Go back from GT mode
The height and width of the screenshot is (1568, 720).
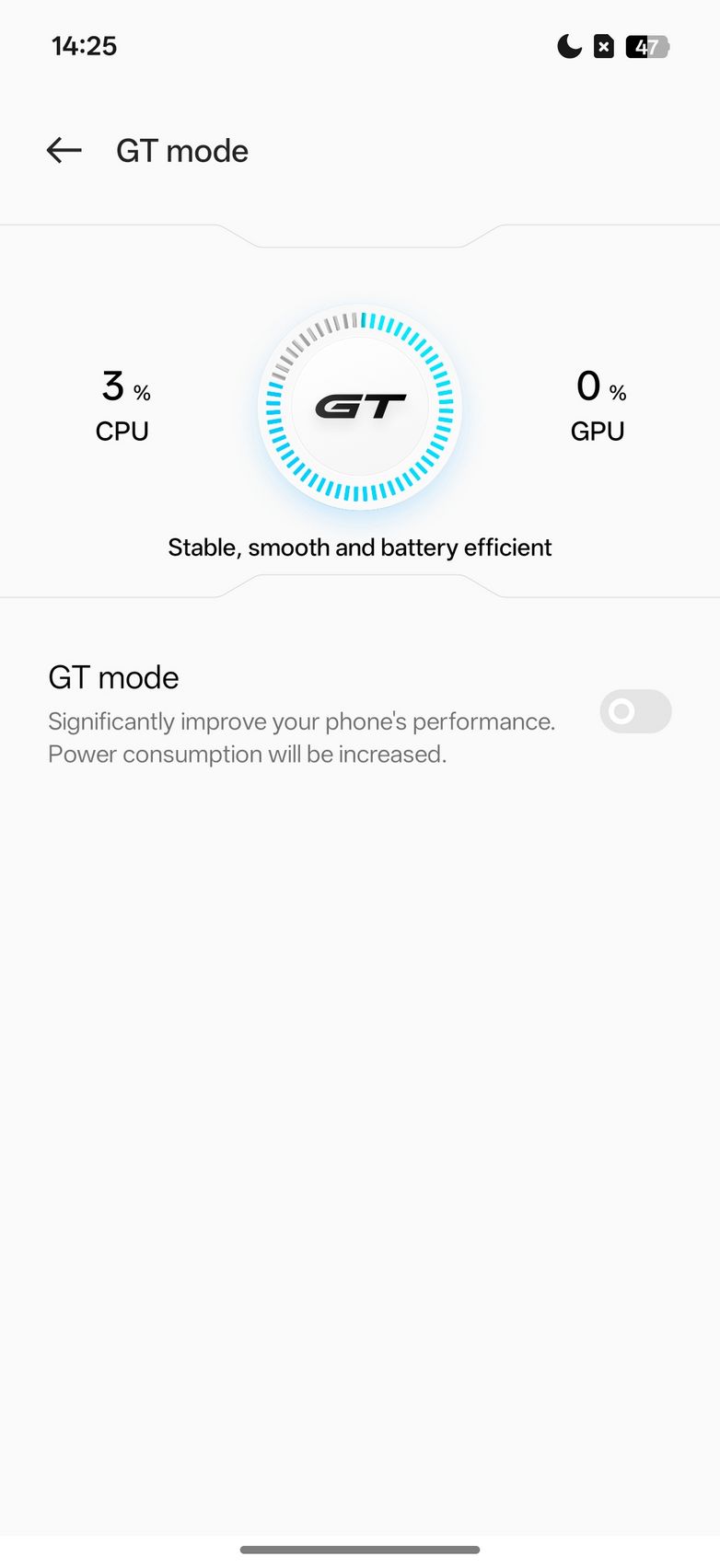click(x=64, y=150)
